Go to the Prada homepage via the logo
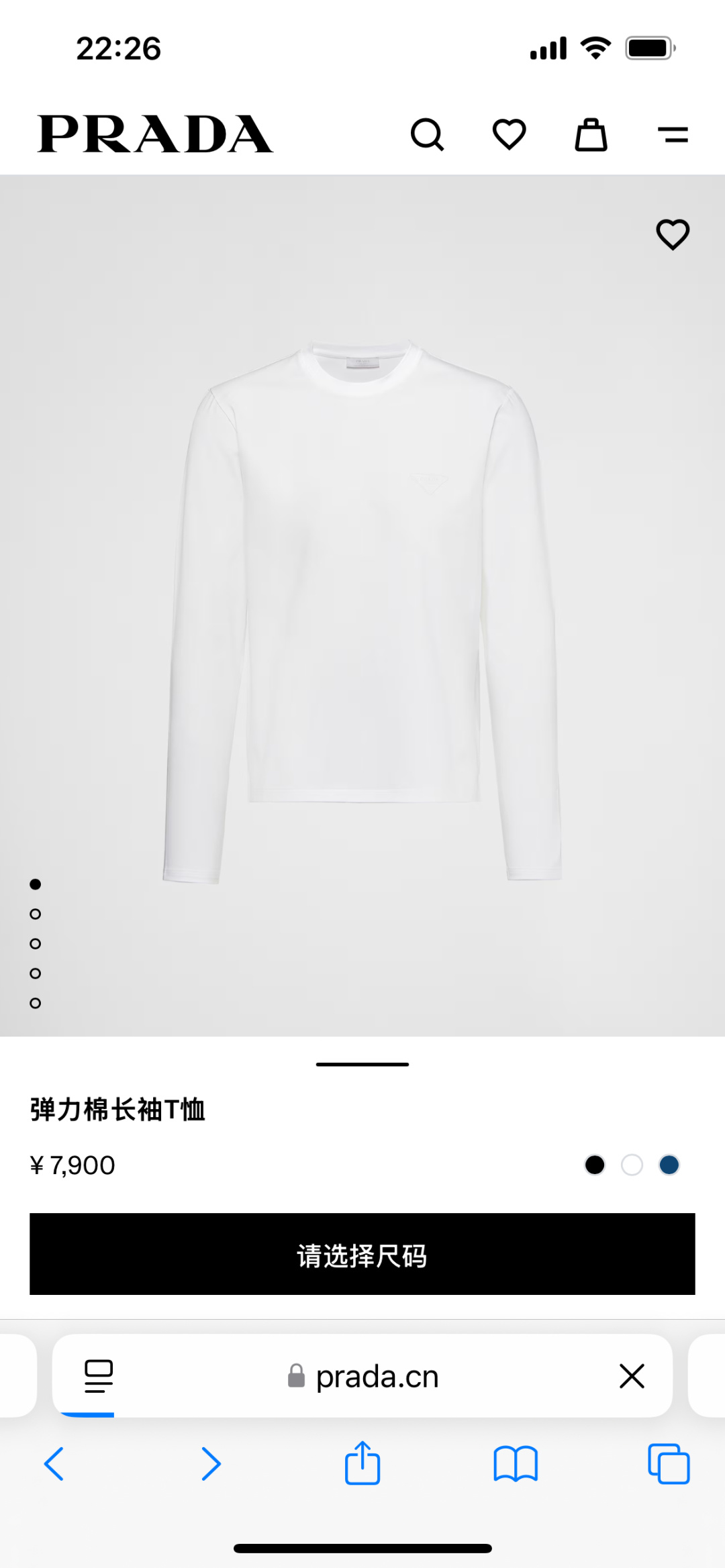 (x=154, y=132)
